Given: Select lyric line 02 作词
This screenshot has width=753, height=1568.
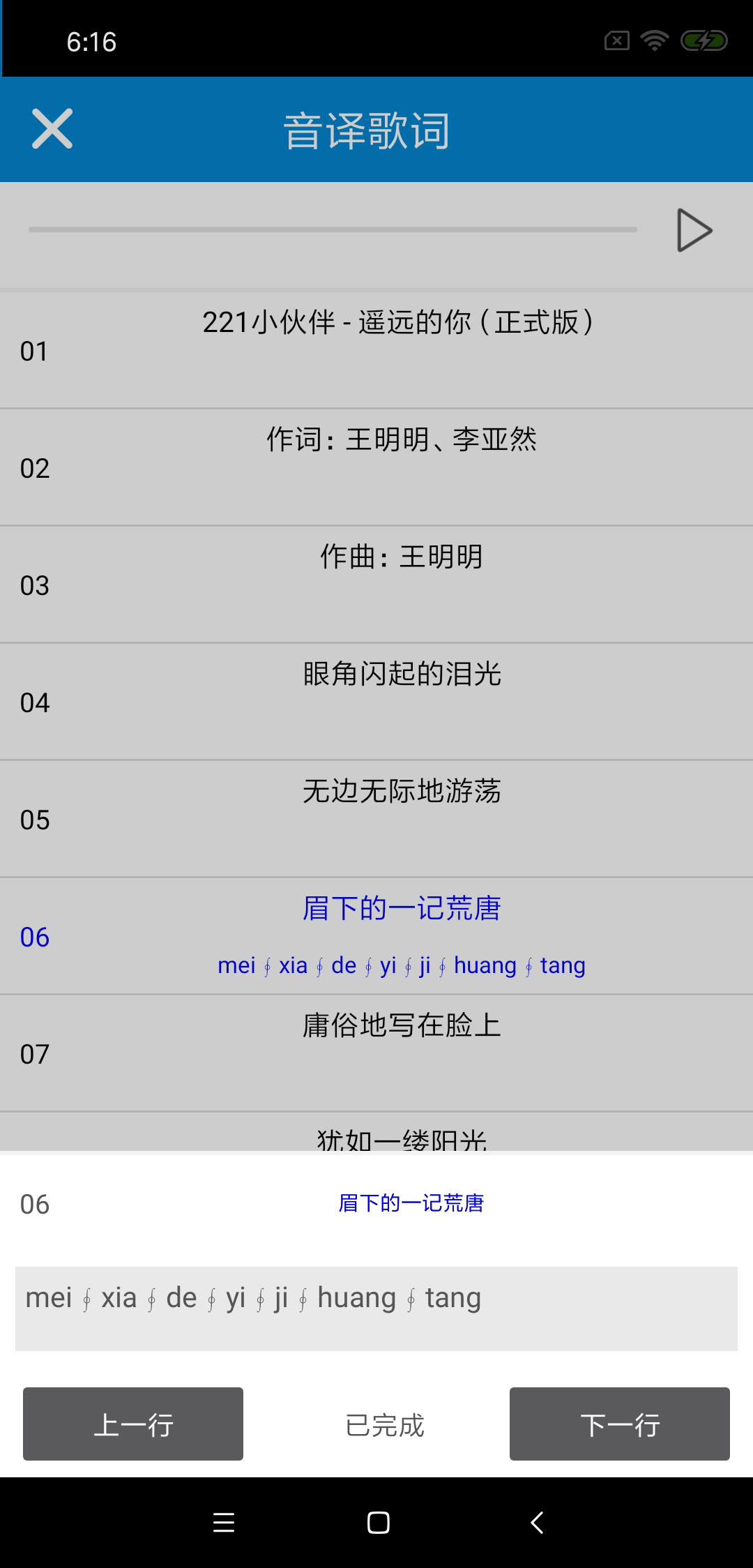Looking at the screenshot, I should pos(376,467).
